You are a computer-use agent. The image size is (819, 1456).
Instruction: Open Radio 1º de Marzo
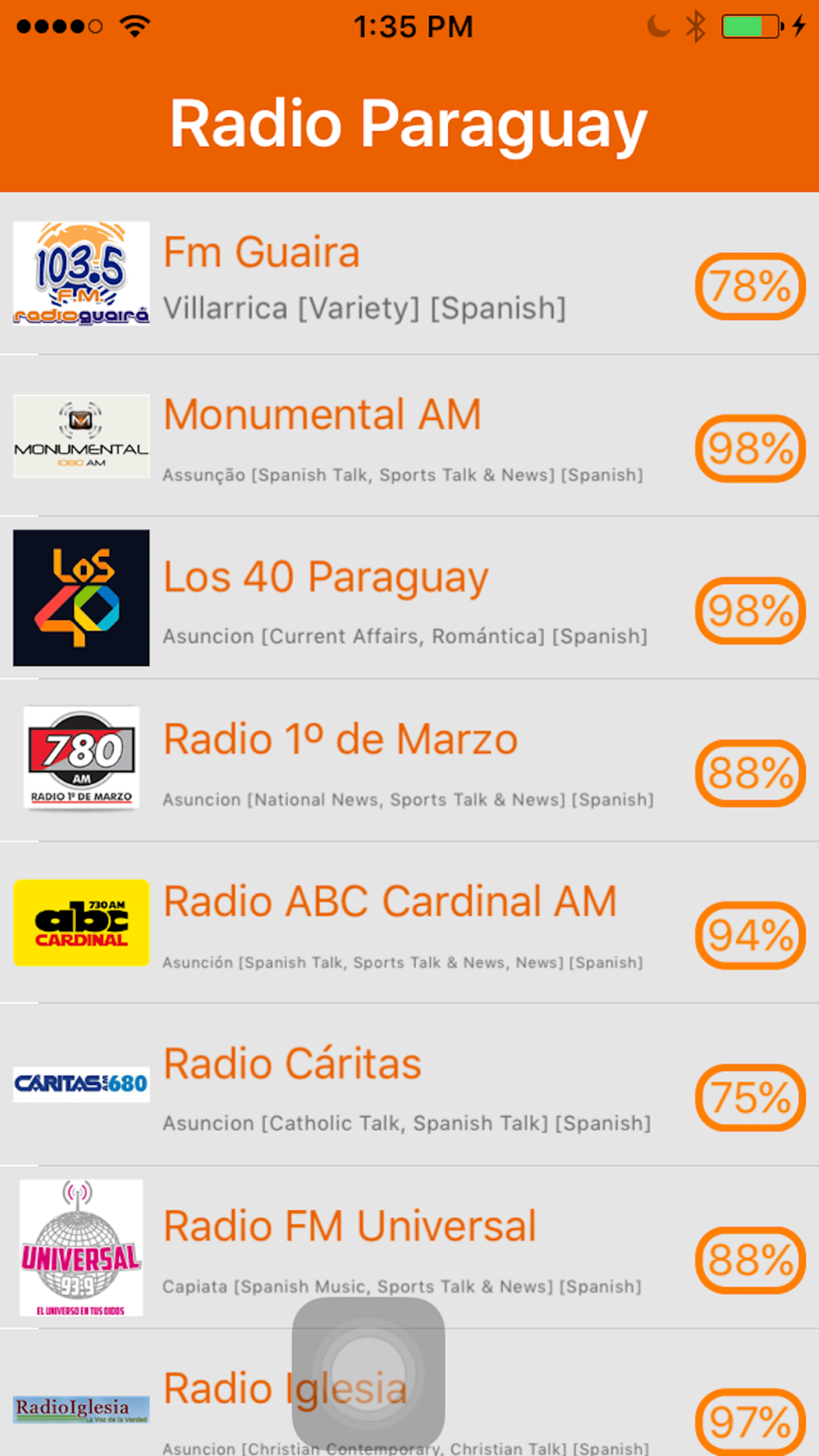click(x=409, y=760)
